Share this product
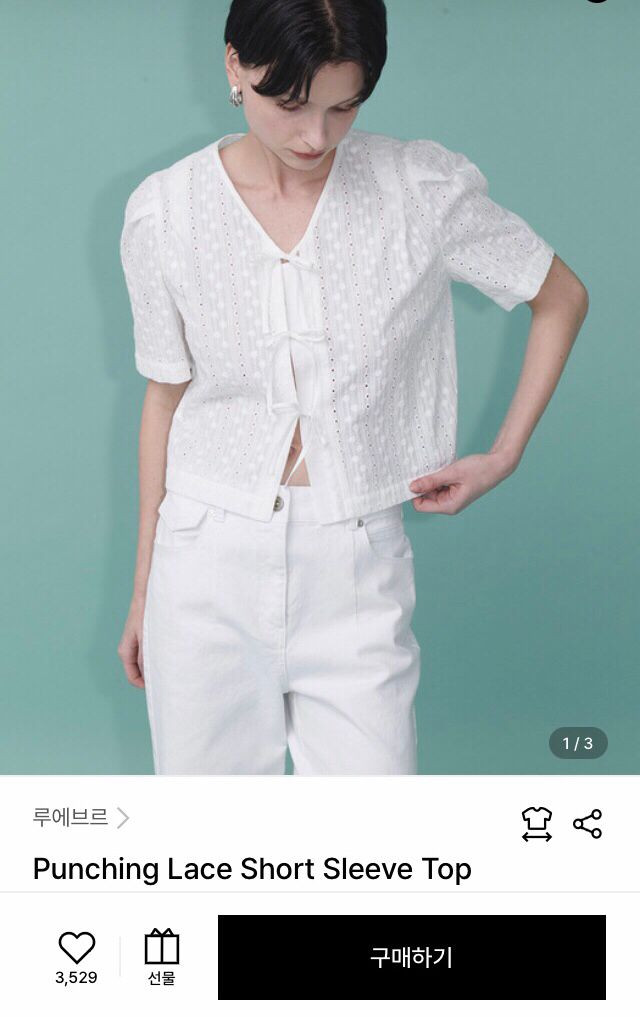This screenshot has height=1017, width=640. click(588, 824)
